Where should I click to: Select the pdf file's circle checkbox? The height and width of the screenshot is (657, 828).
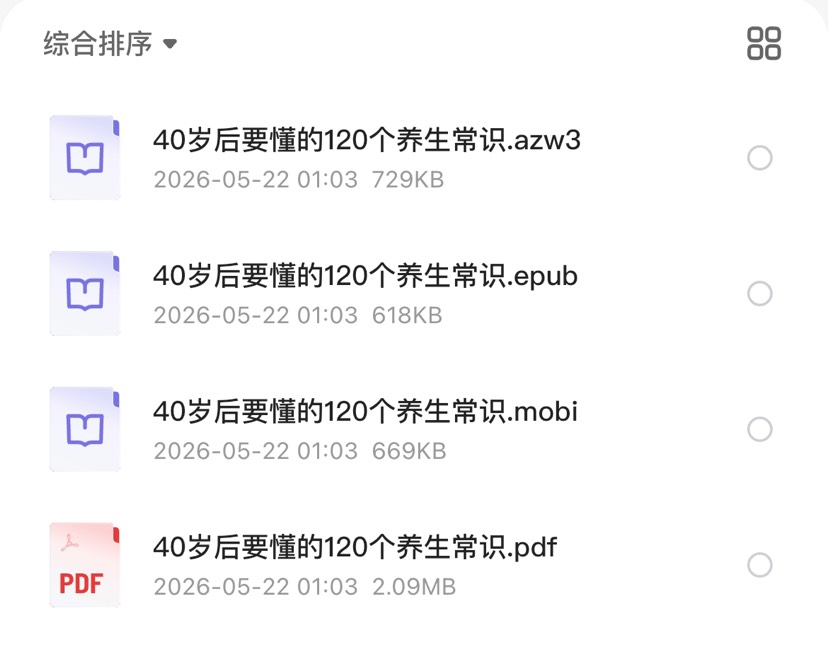click(760, 565)
